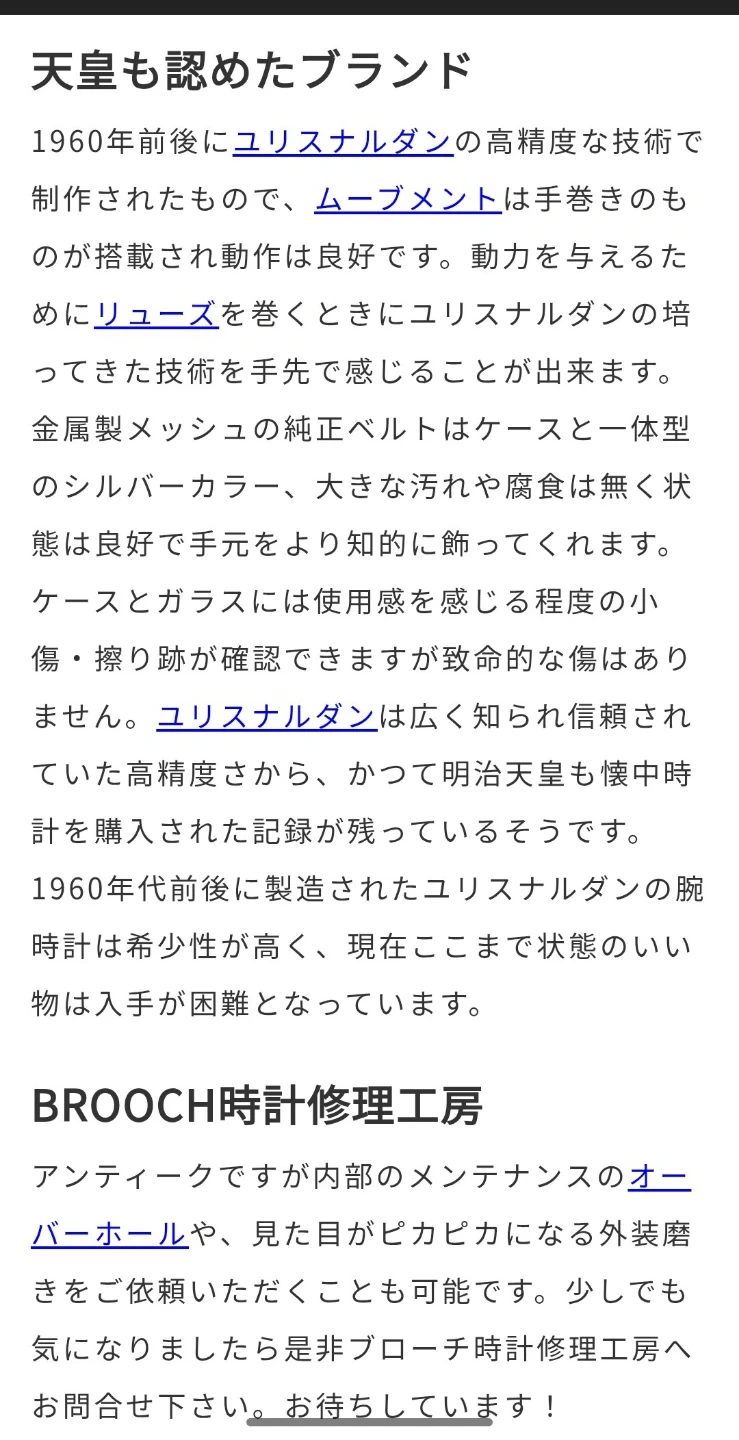
Task: Tap the リューズ link
Action: [156, 315]
